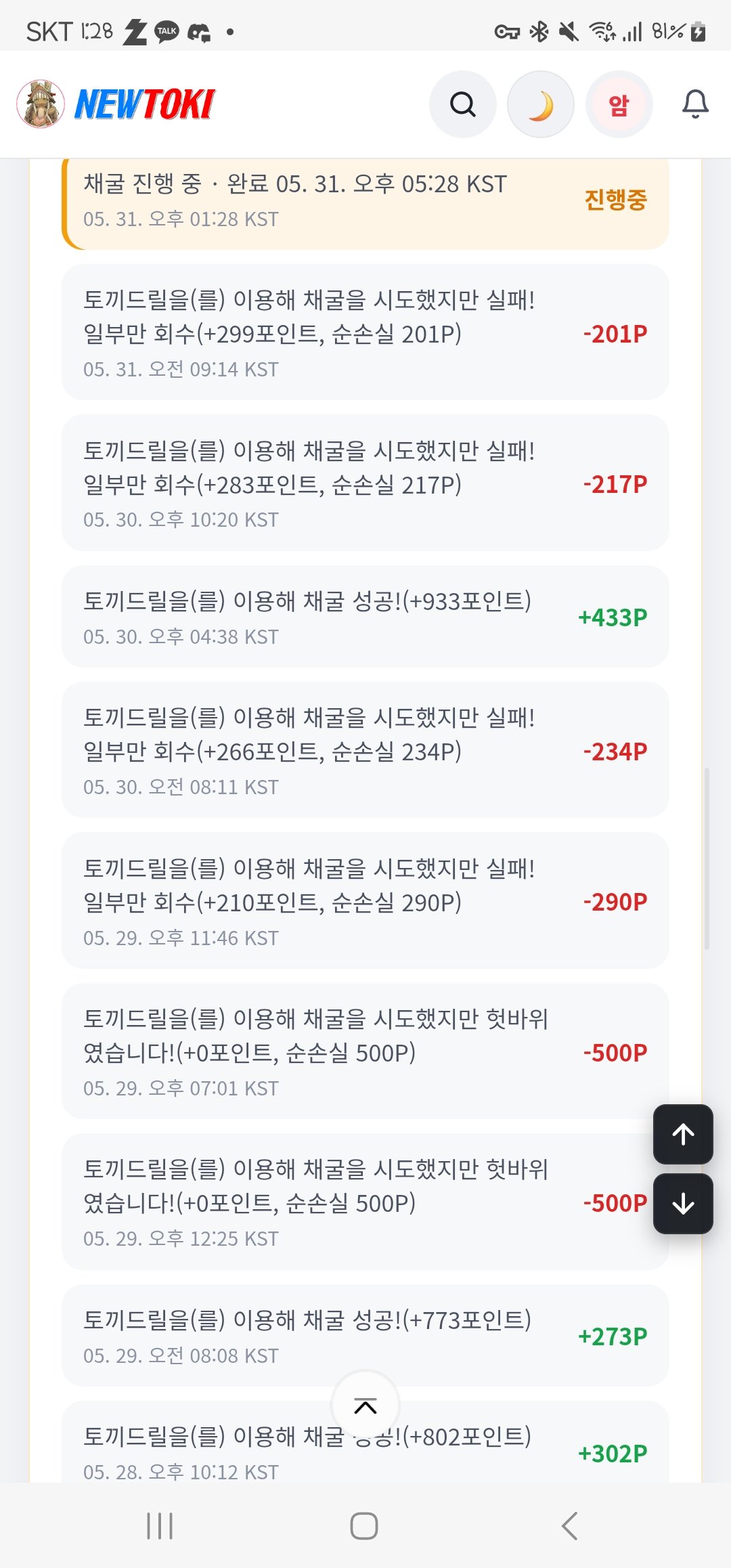Open the 암 profile avatar
Screen dimensions: 731x1568
[619, 104]
